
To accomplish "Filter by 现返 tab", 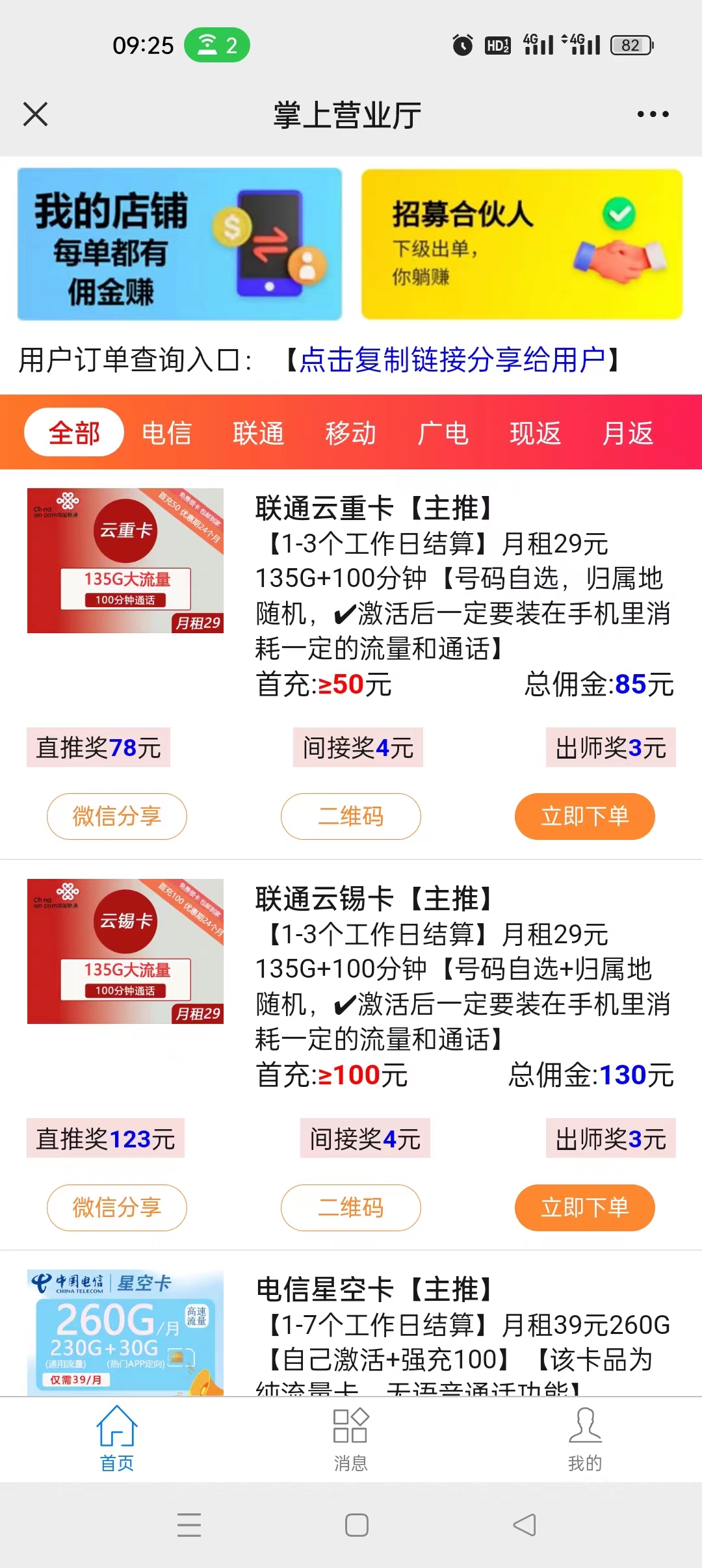I will 535,433.
